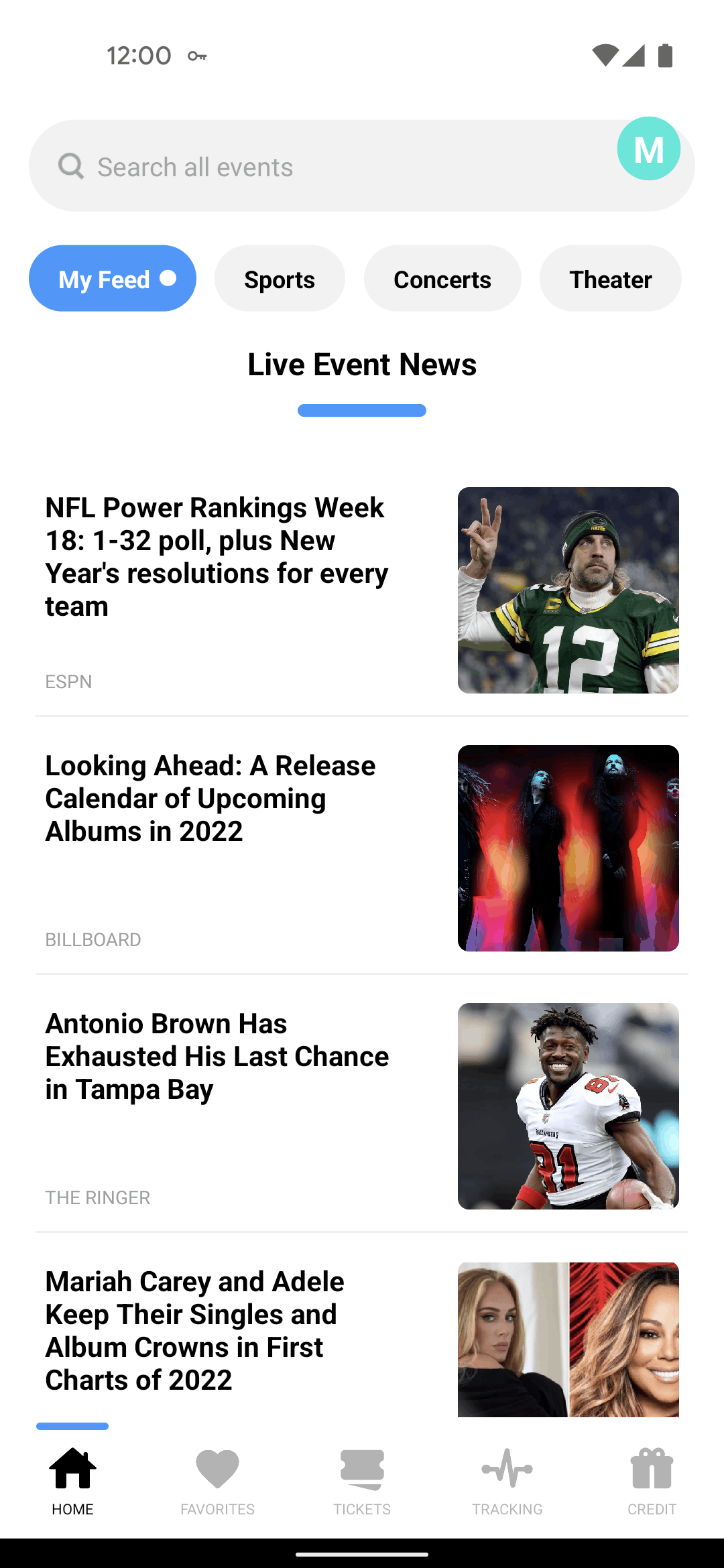Viewport: 724px width, 1568px height.
Task: Filter by Concerts
Action: (x=442, y=278)
